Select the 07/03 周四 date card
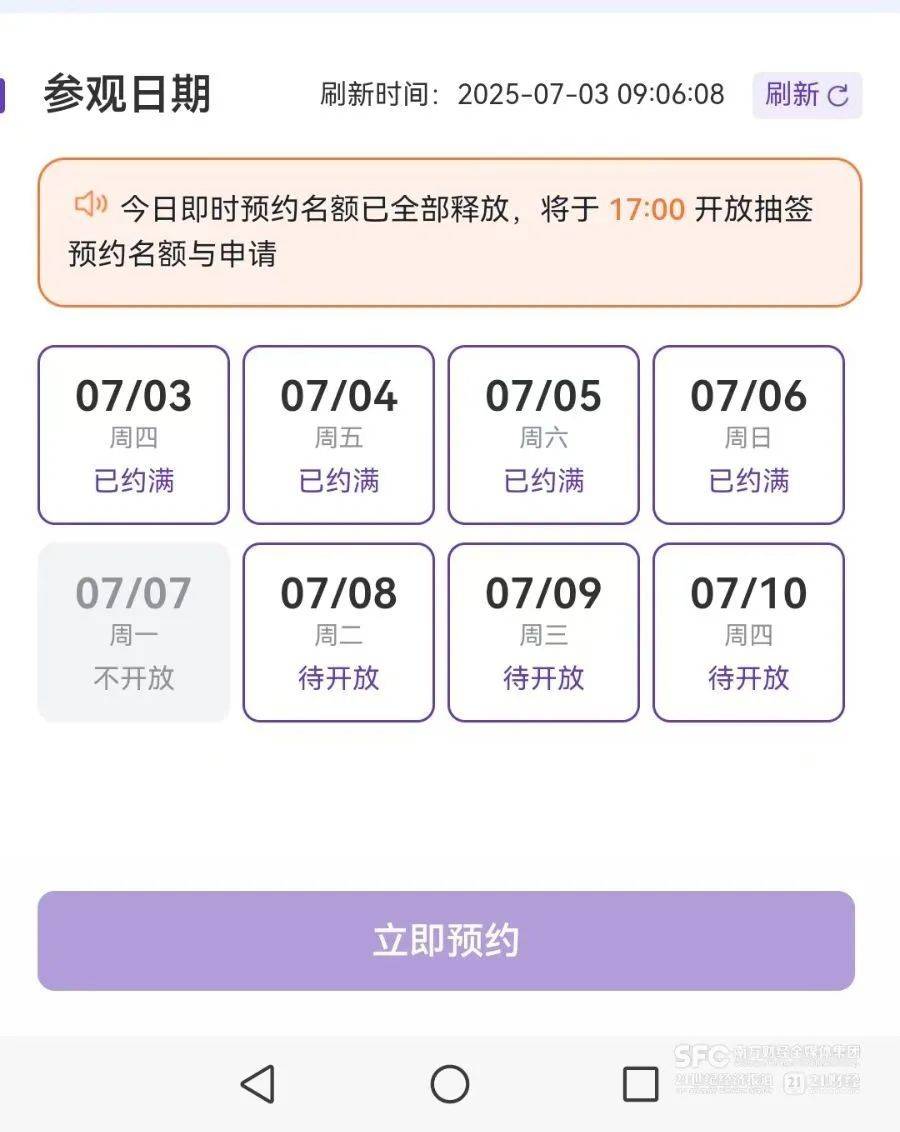This screenshot has width=900, height=1132. [134, 435]
